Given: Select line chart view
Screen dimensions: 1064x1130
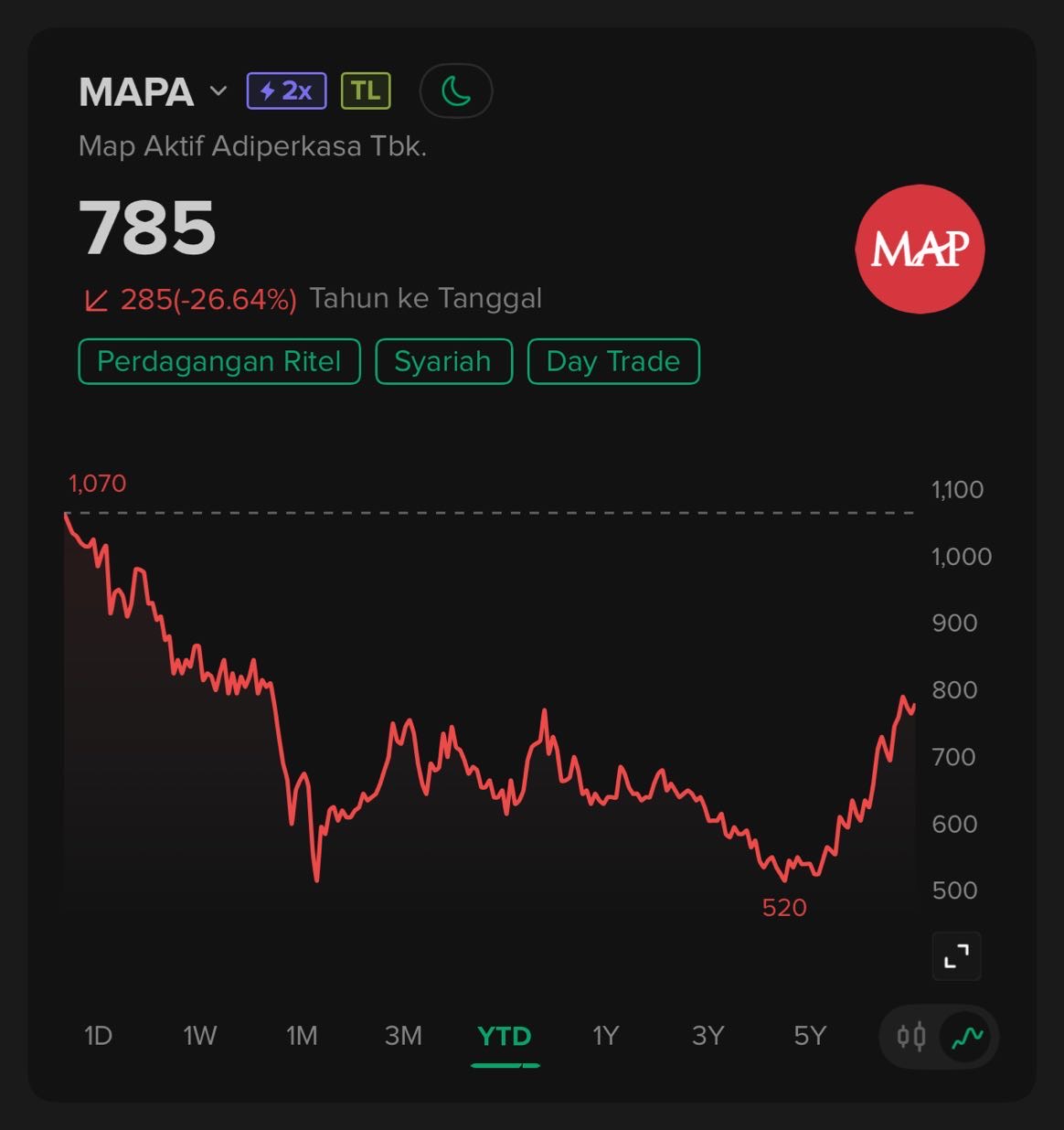Looking at the screenshot, I should (x=966, y=1037).
